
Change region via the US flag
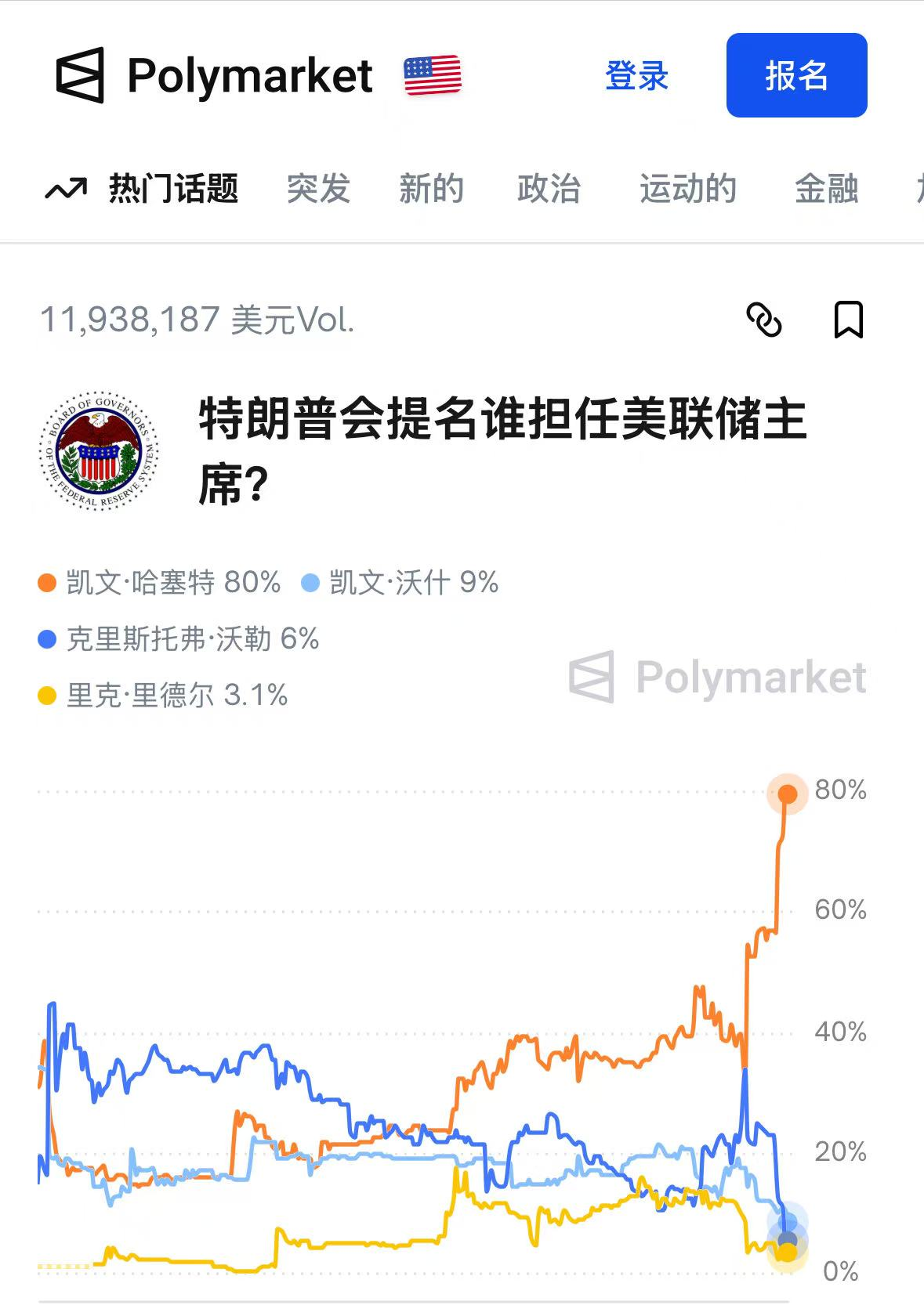pyautogui.click(x=433, y=76)
